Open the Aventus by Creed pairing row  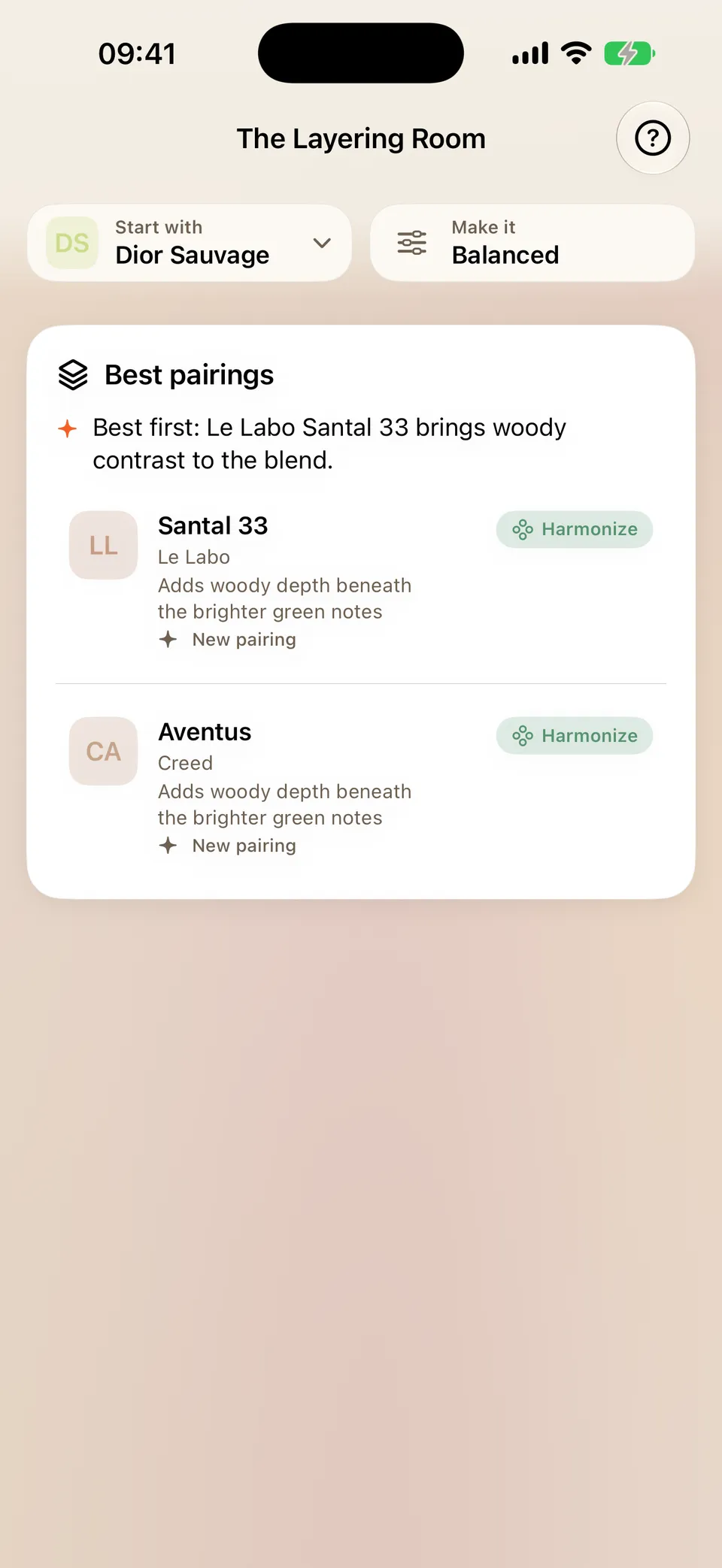pos(361,787)
